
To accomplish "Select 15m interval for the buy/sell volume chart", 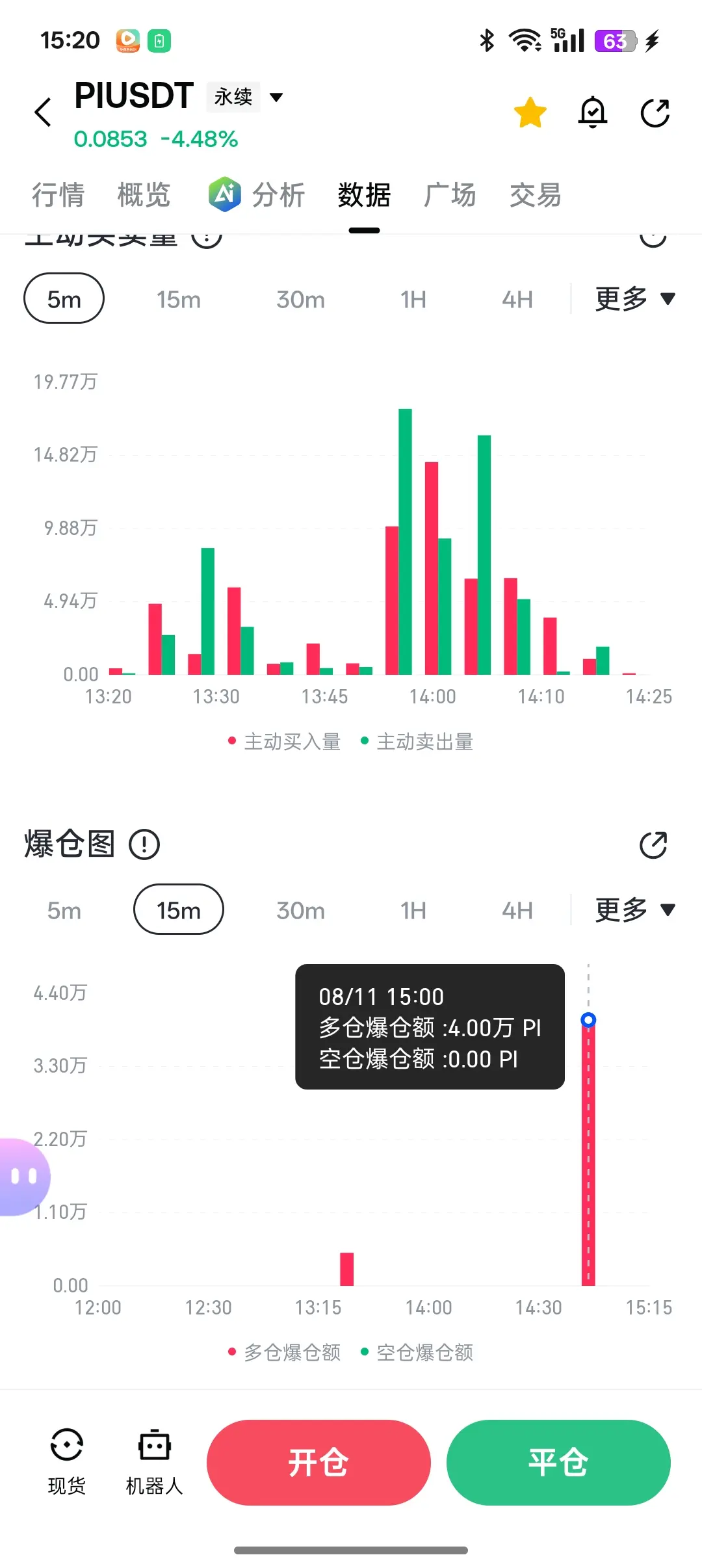I will click(178, 299).
